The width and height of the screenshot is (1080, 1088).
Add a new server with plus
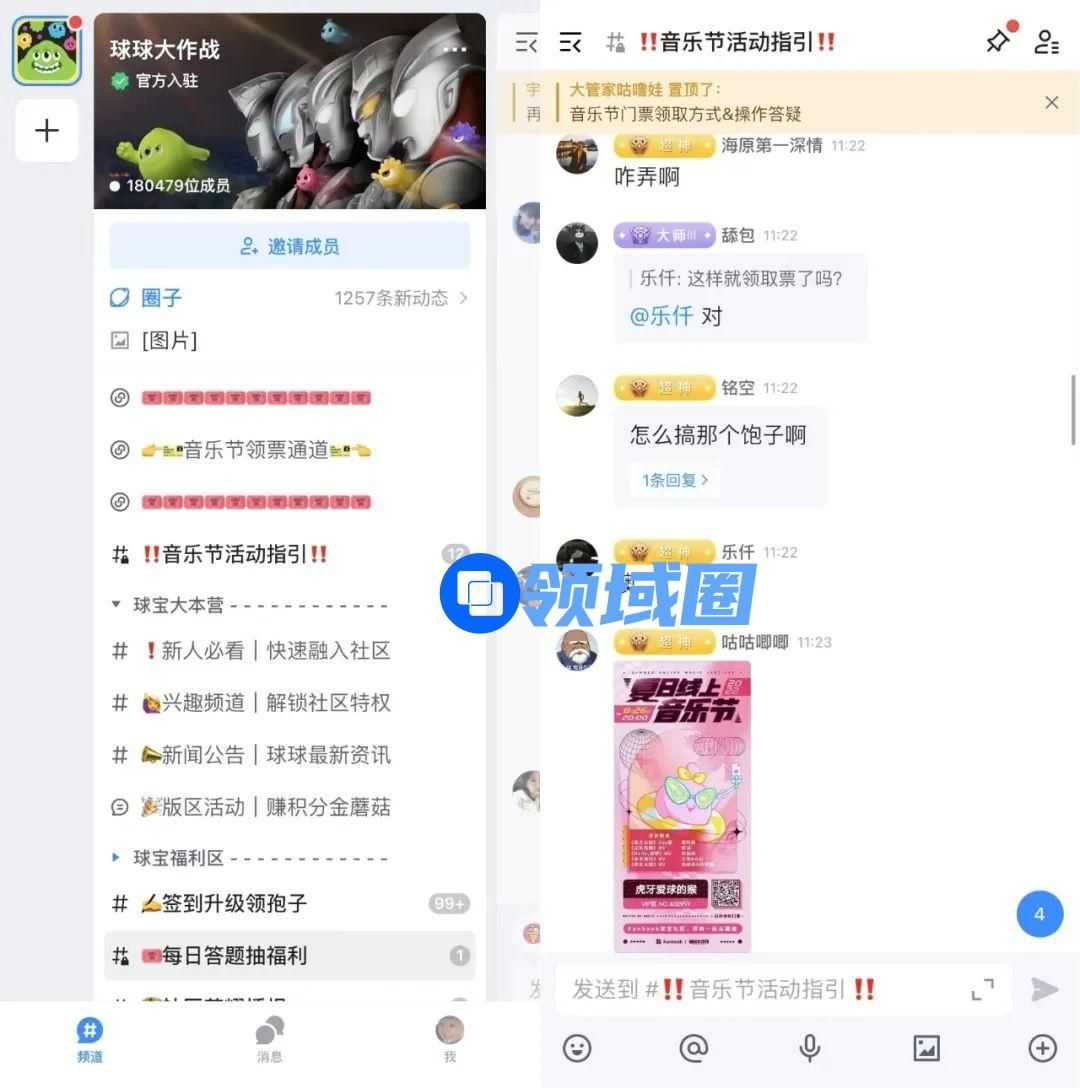46,131
